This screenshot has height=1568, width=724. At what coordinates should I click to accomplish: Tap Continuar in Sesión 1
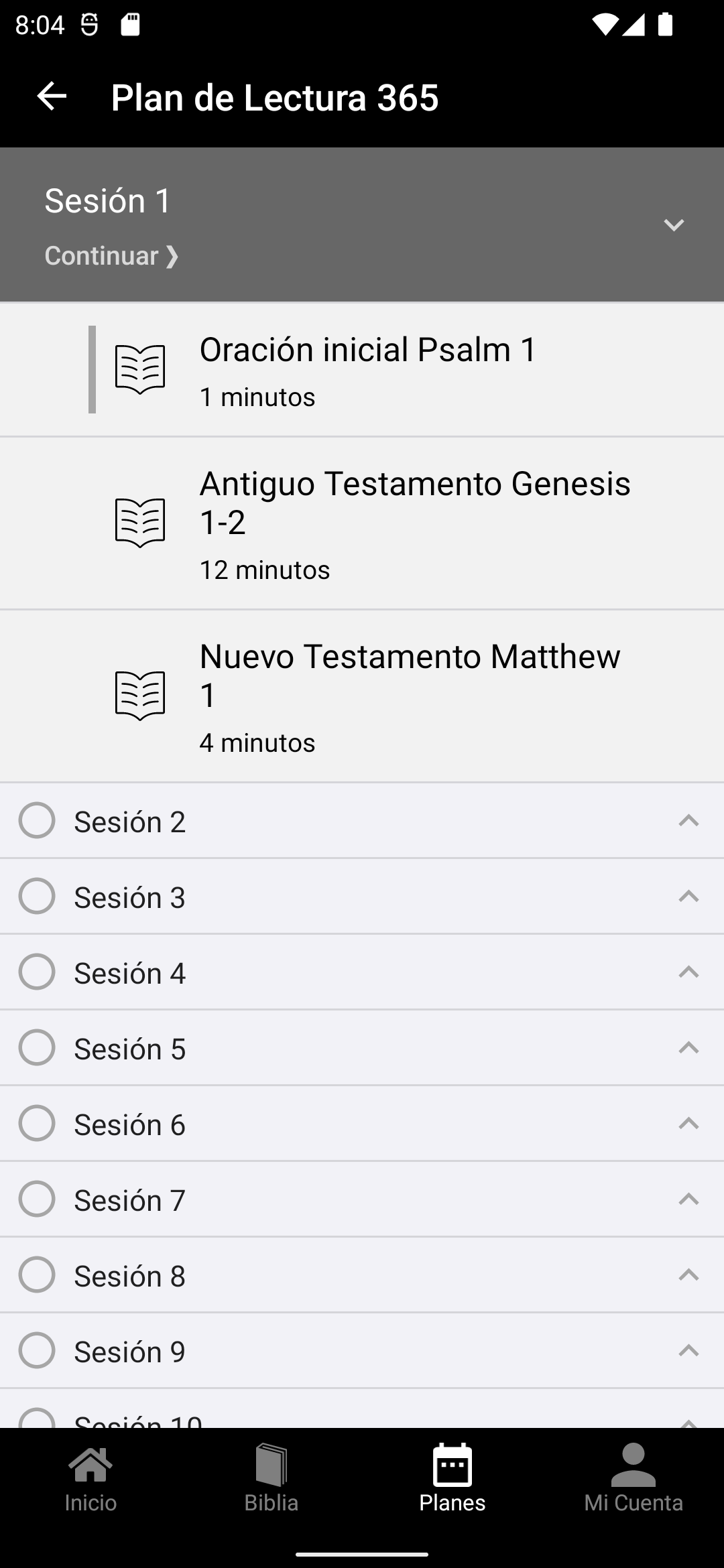point(111,256)
